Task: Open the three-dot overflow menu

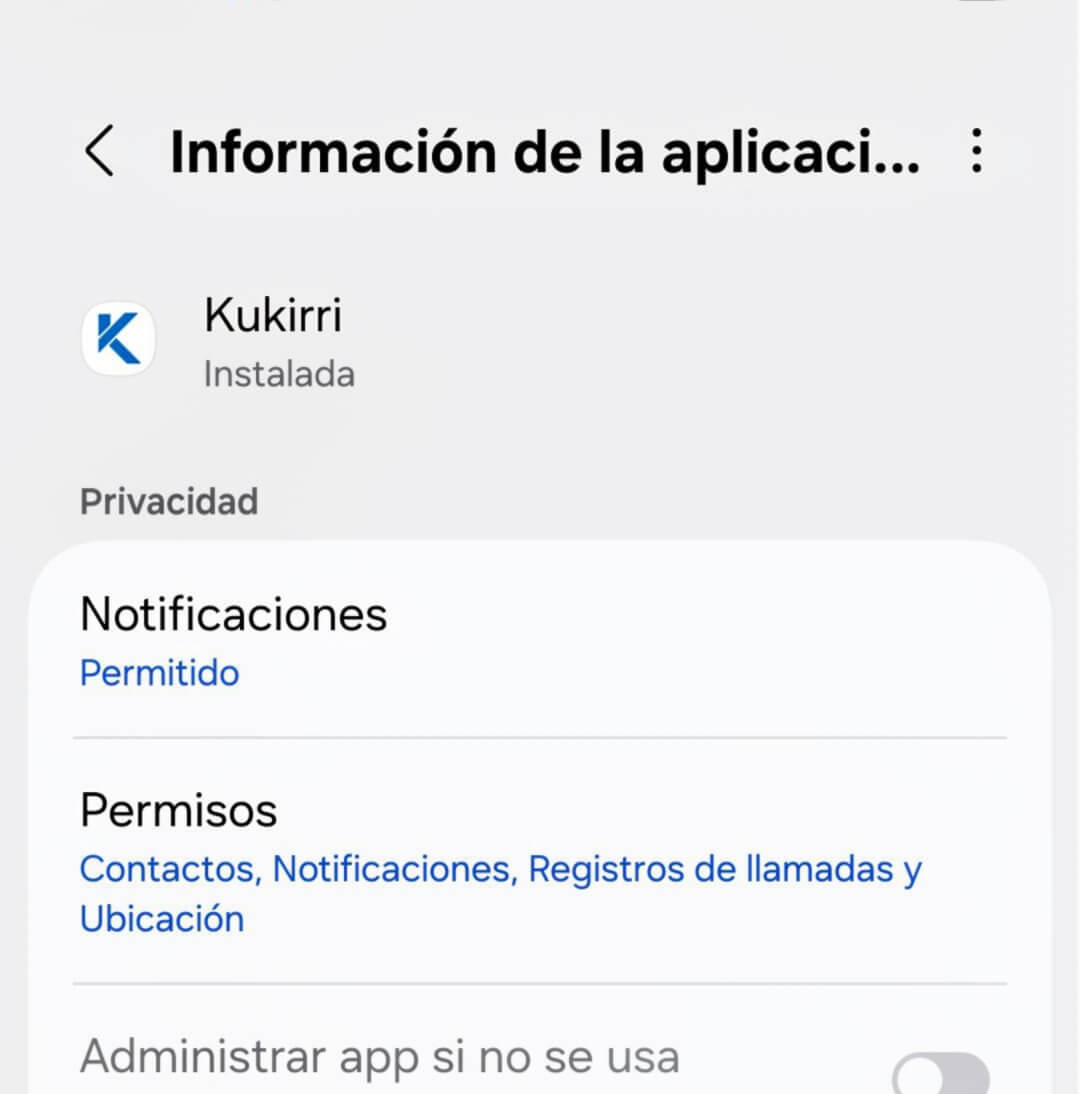Action: (976, 152)
